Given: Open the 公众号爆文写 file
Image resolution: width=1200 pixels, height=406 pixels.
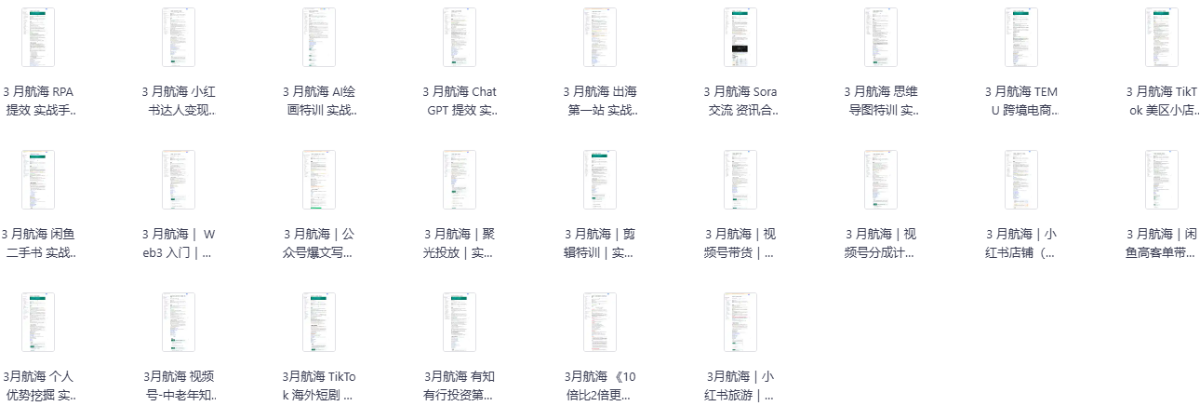Looking at the screenshot, I should [x=319, y=180].
